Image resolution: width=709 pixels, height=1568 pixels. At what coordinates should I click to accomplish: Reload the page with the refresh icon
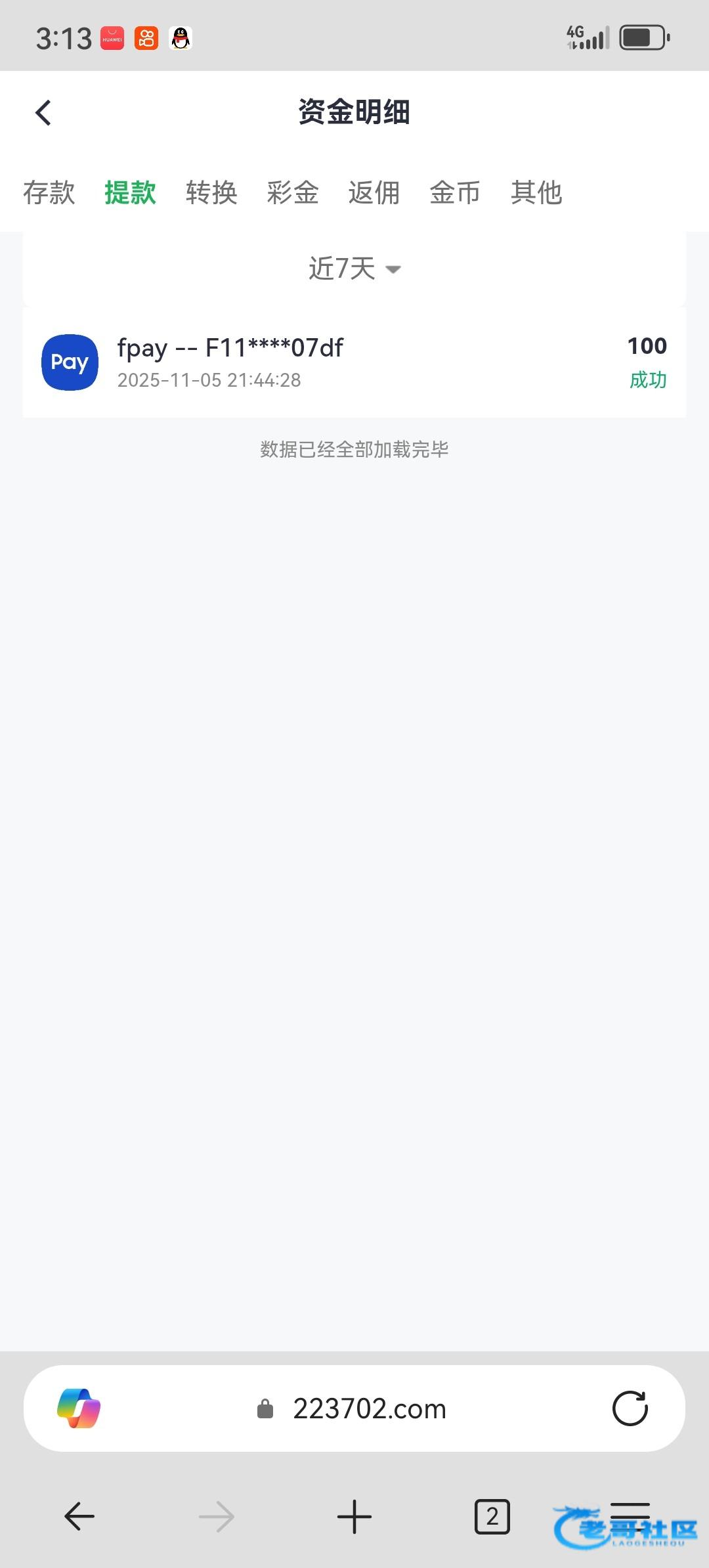tap(630, 1408)
